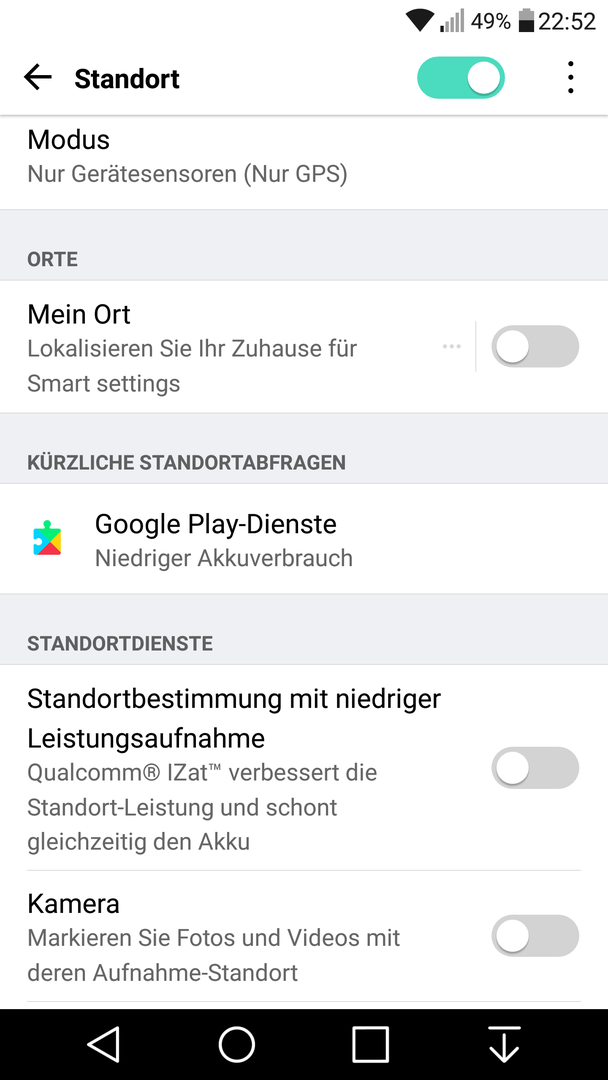Open Mein Ort settings
The width and height of the screenshot is (608, 1080).
(238, 346)
